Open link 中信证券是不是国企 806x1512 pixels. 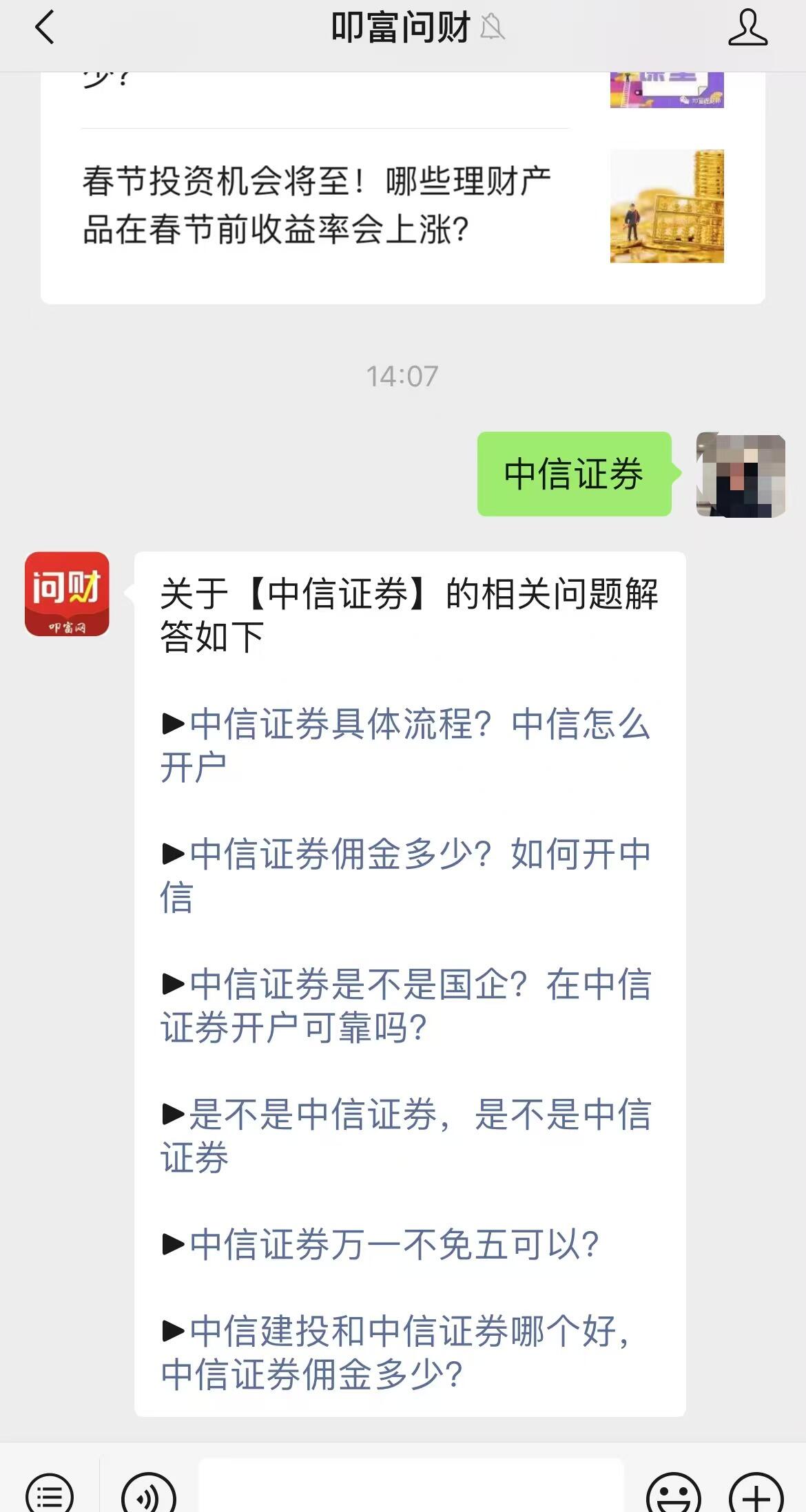coord(406,1005)
